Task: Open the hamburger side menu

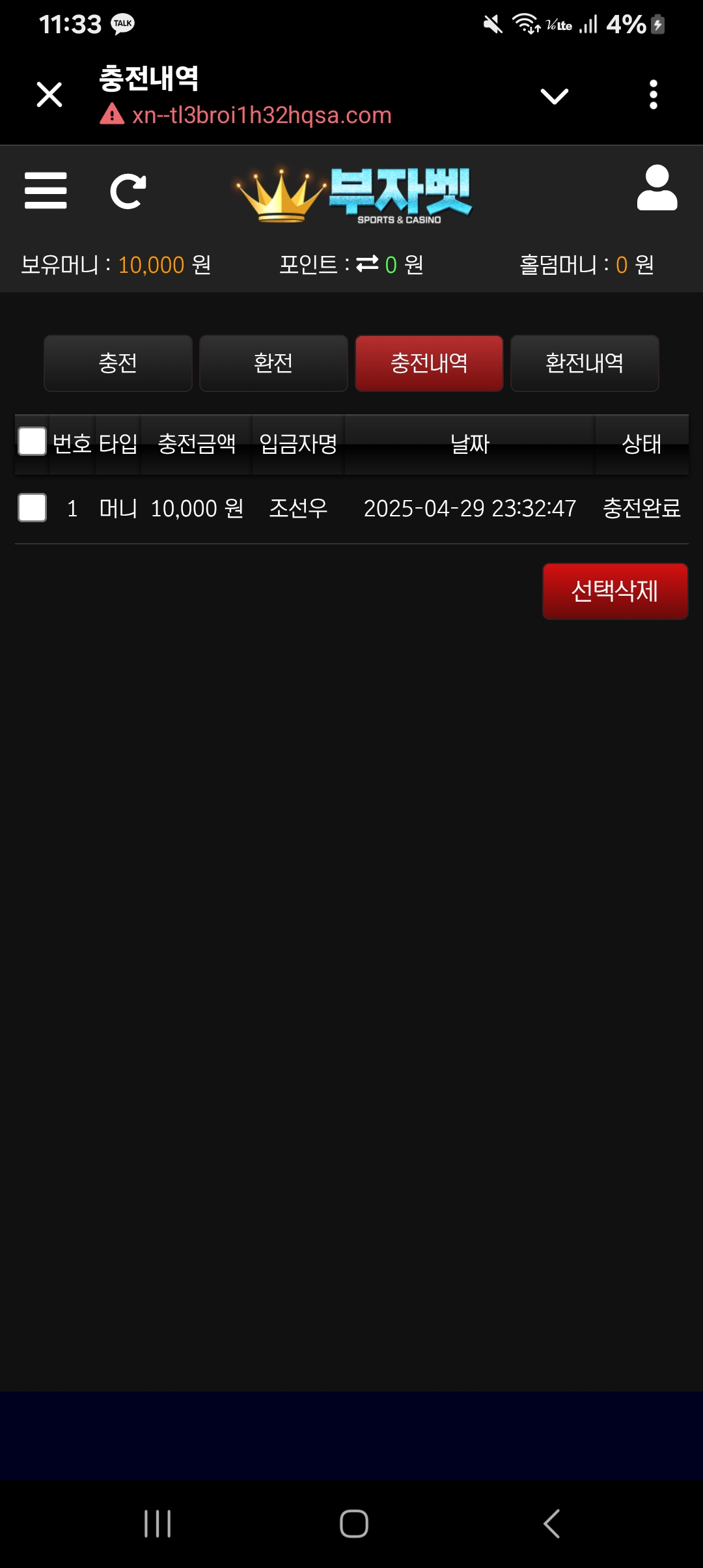Action: pyautogui.click(x=46, y=191)
